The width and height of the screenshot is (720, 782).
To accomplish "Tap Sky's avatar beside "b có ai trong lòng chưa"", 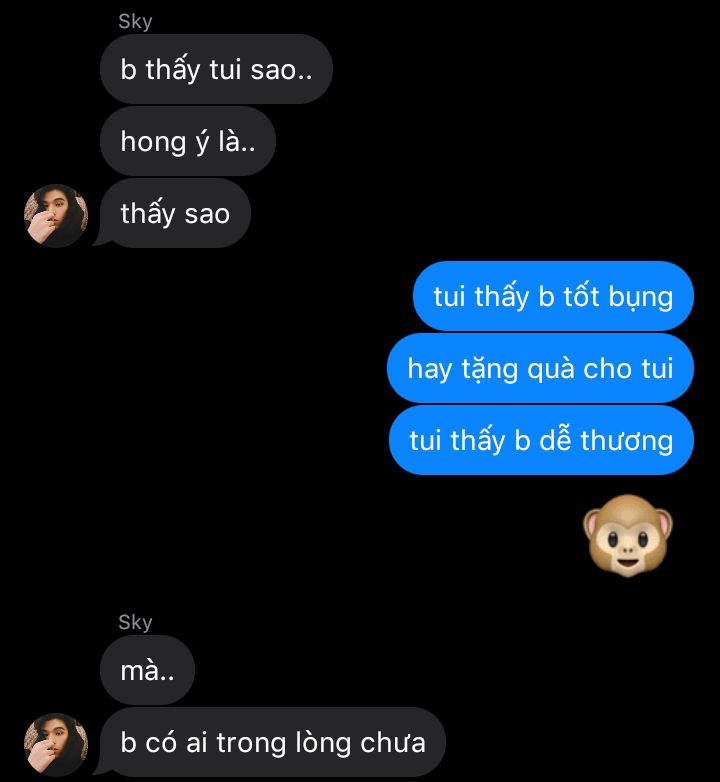I will click(56, 744).
